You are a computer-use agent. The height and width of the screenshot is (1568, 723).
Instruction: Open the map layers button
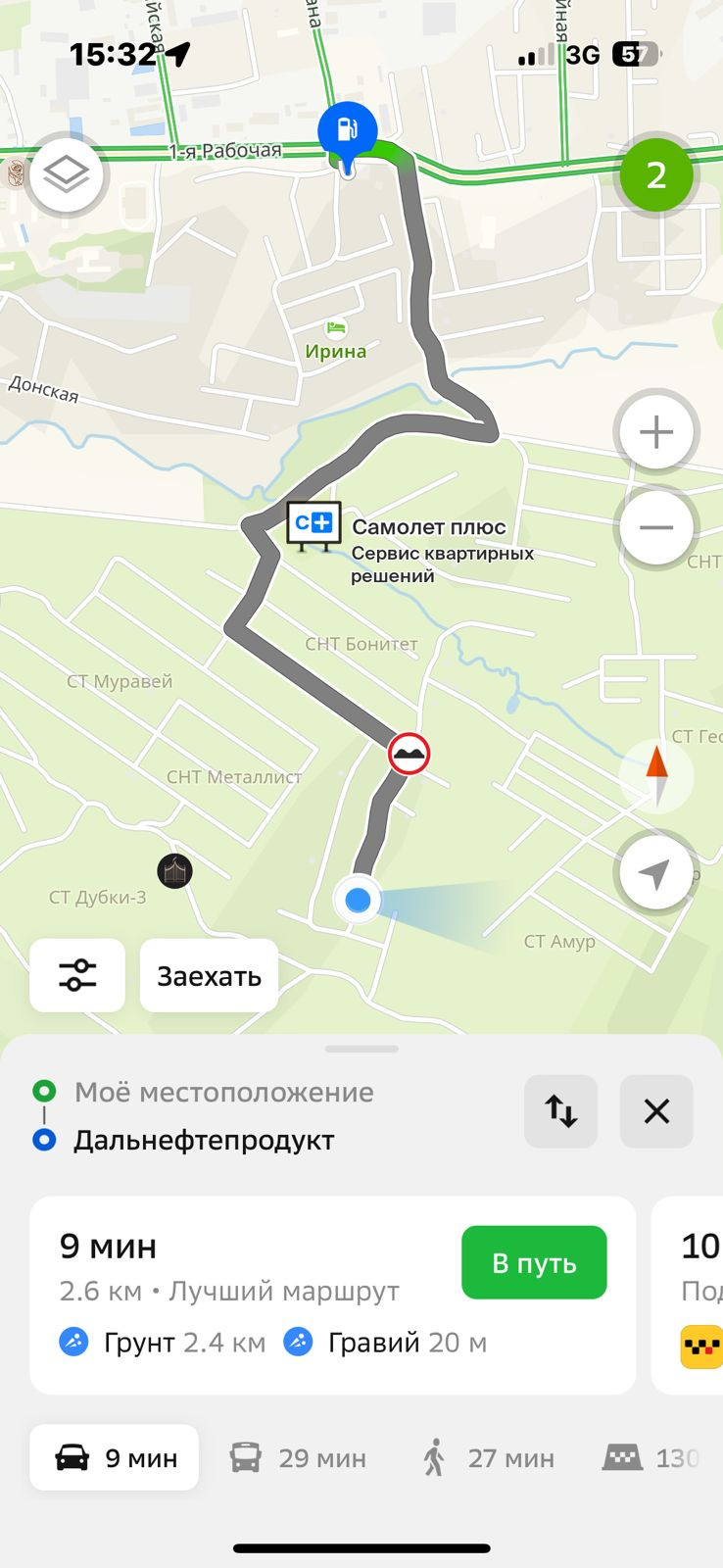pyautogui.click(x=66, y=175)
